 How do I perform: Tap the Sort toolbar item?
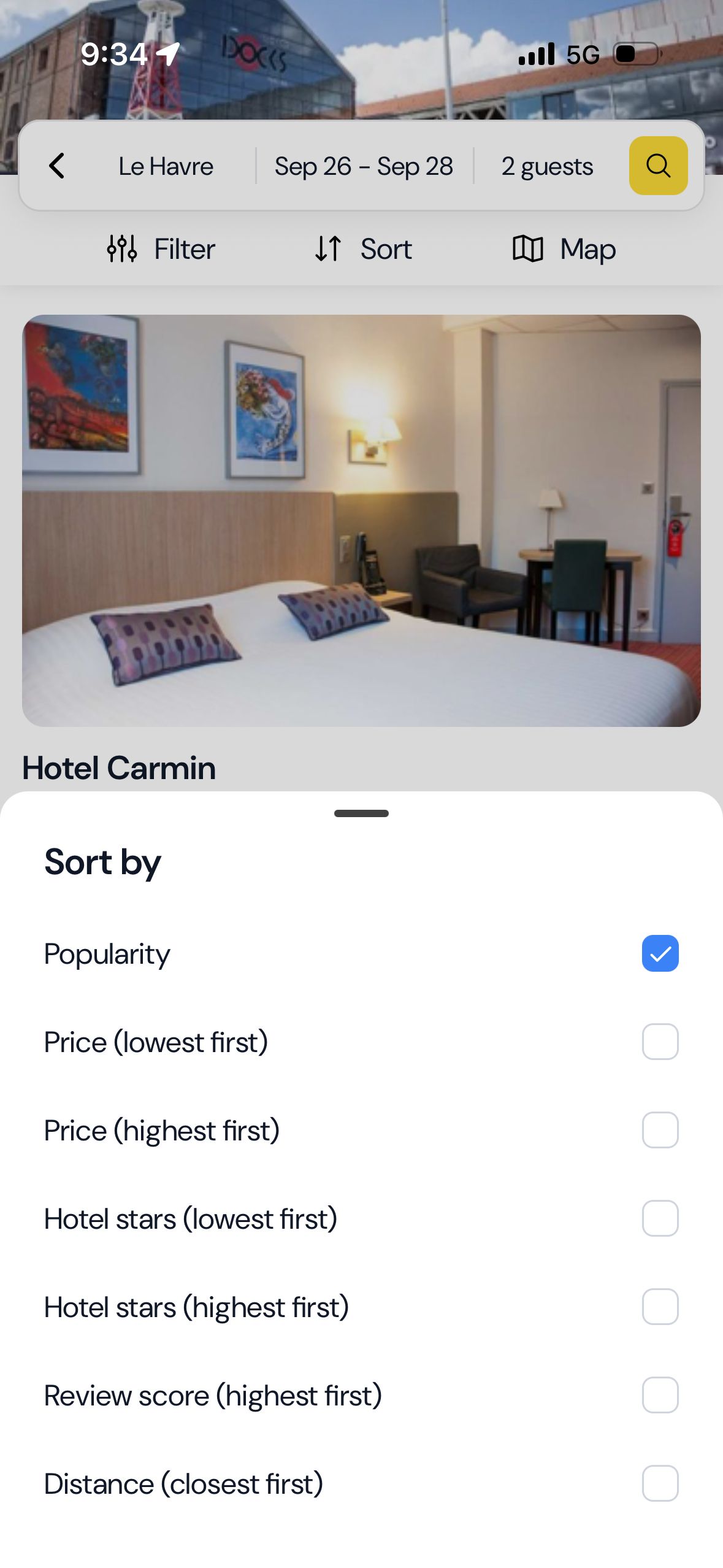click(362, 248)
